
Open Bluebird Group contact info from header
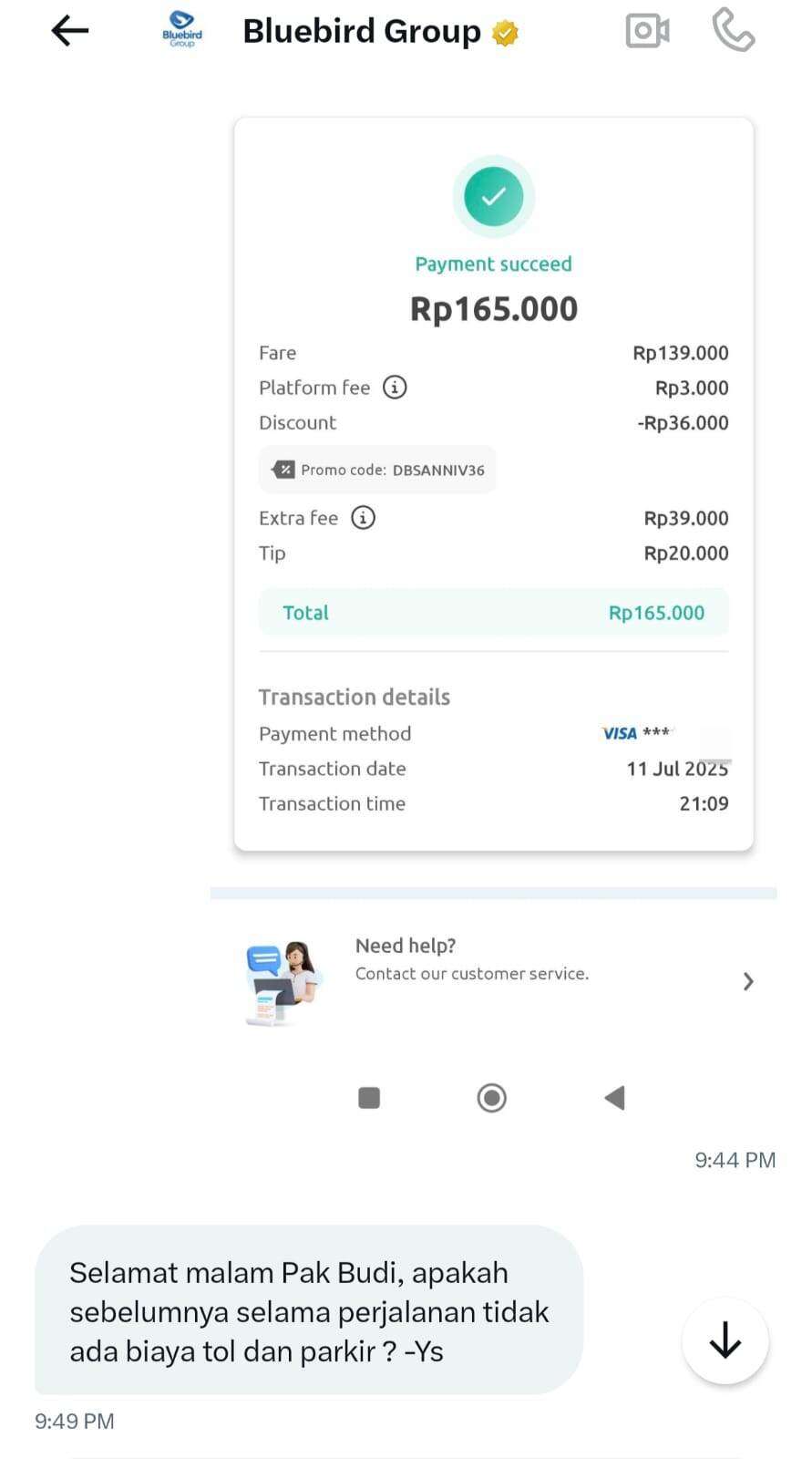pos(361,31)
